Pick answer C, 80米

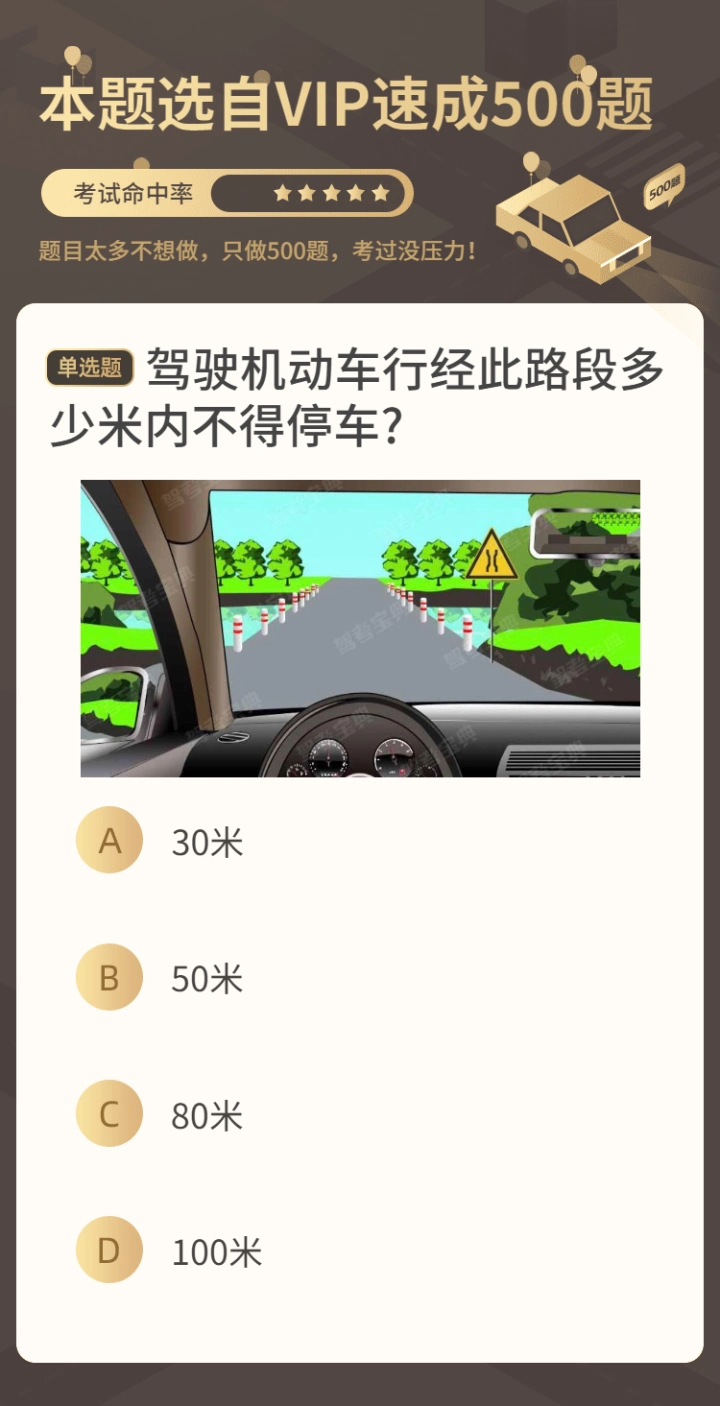(x=110, y=1114)
